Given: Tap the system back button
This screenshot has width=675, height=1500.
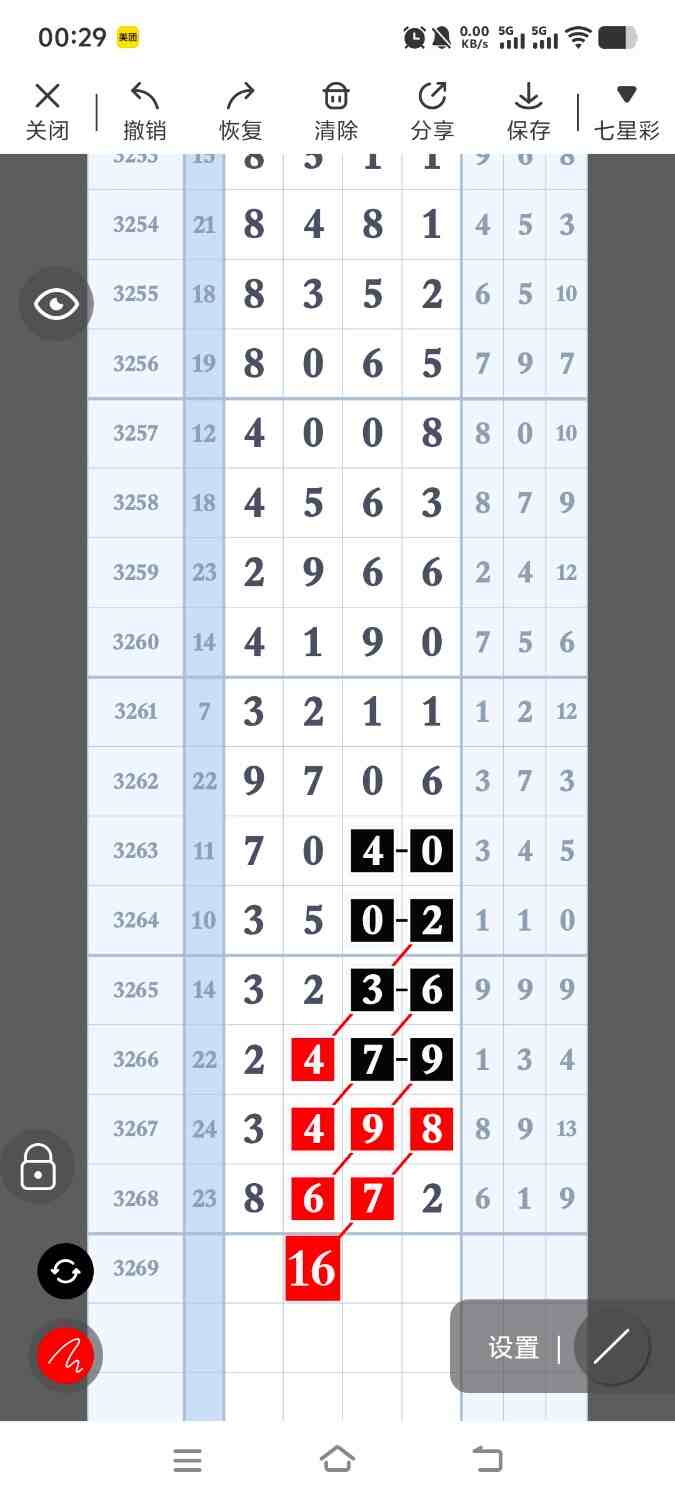Looking at the screenshot, I should pyautogui.click(x=487, y=1460).
